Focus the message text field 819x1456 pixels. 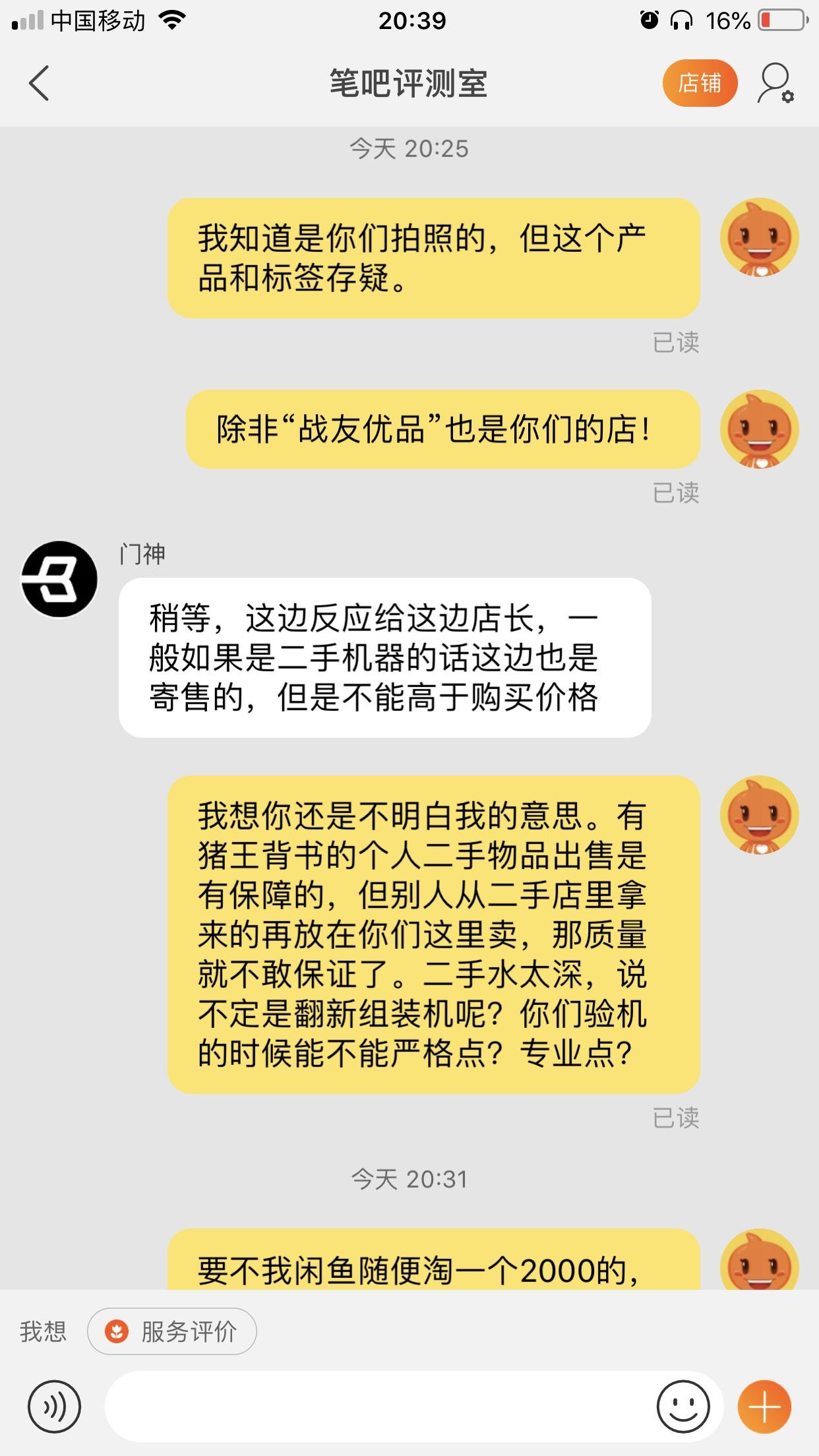click(x=379, y=1407)
